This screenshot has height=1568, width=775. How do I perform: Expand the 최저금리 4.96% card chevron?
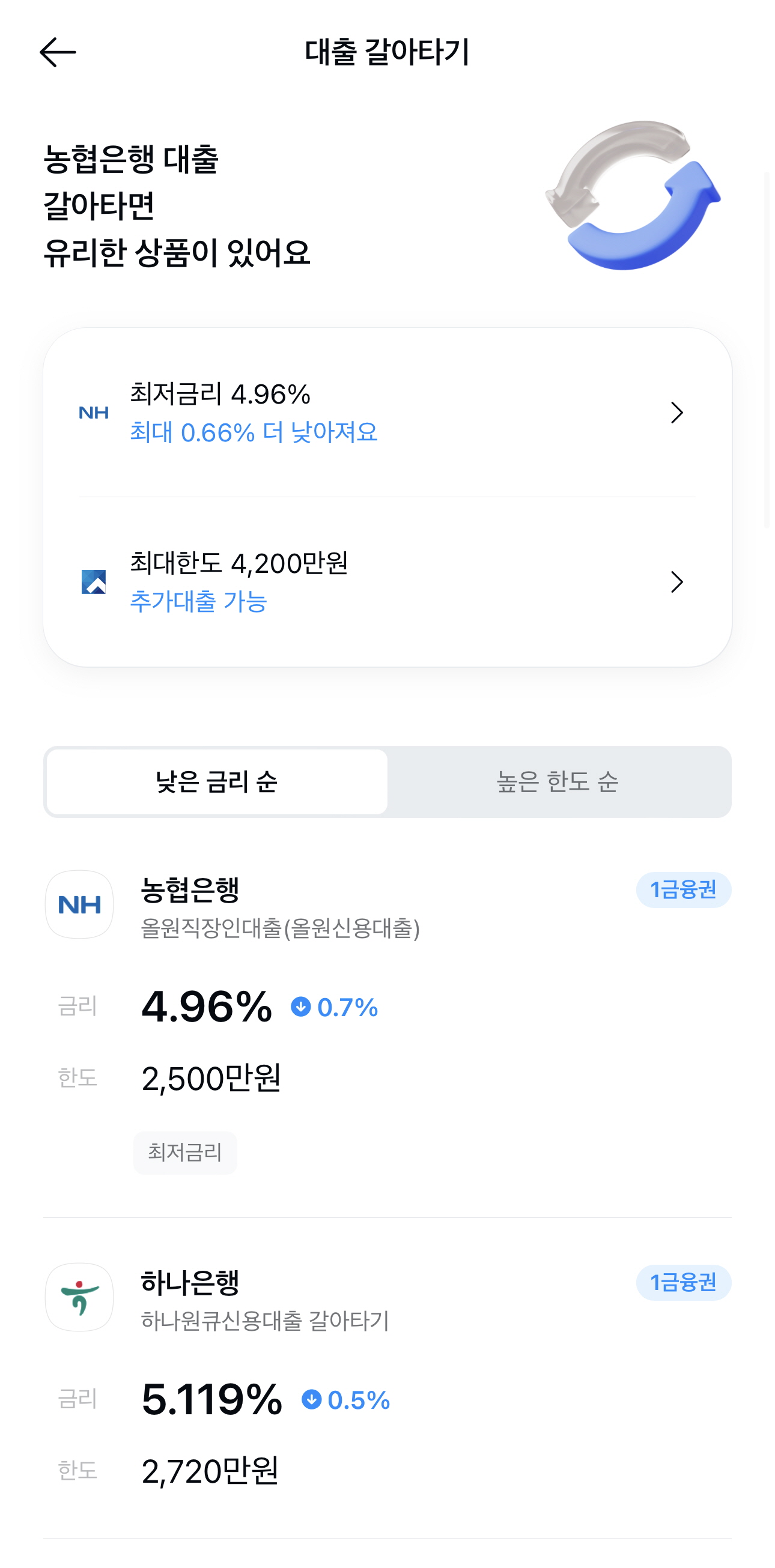676,413
